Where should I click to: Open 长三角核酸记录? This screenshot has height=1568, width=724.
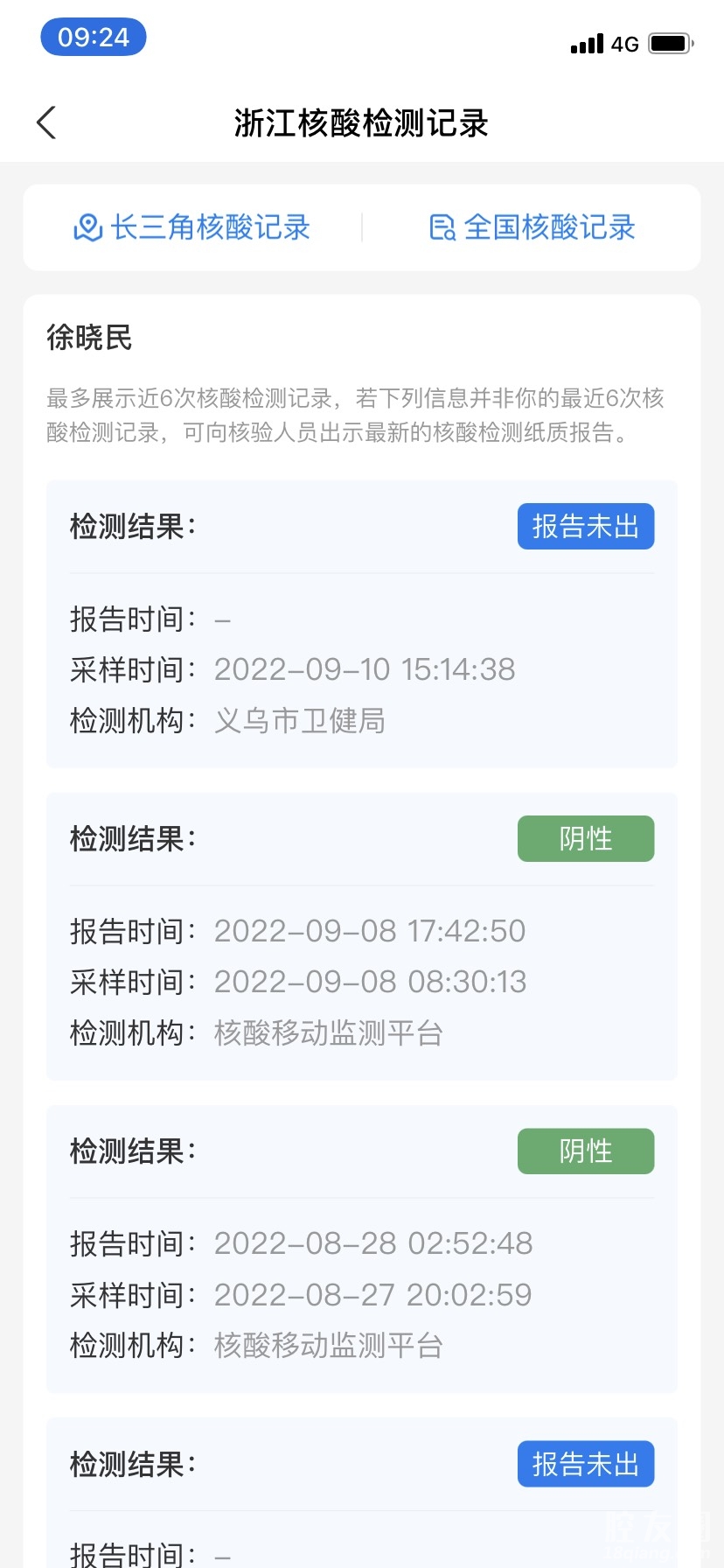click(192, 227)
